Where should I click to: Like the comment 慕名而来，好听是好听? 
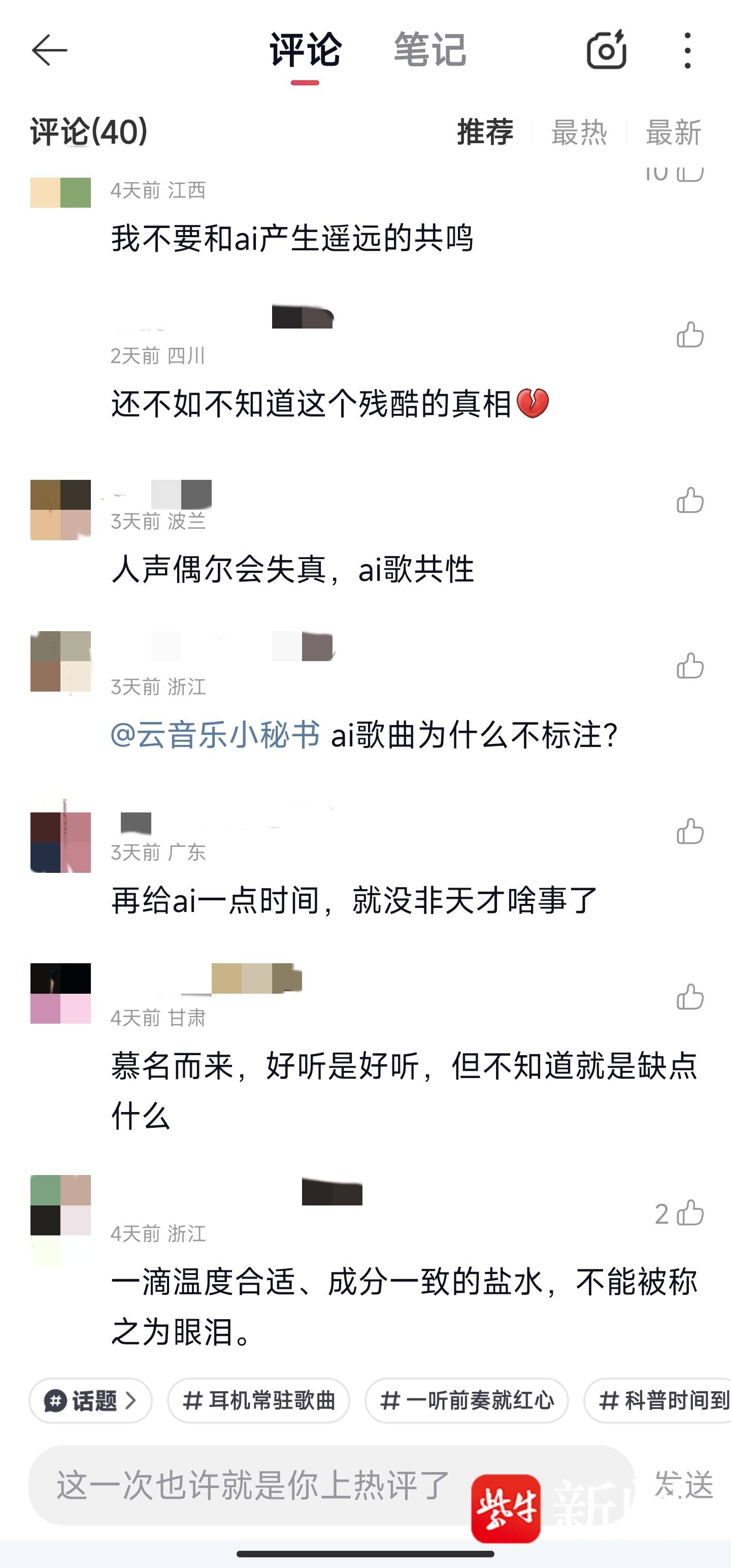click(x=689, y=997)
